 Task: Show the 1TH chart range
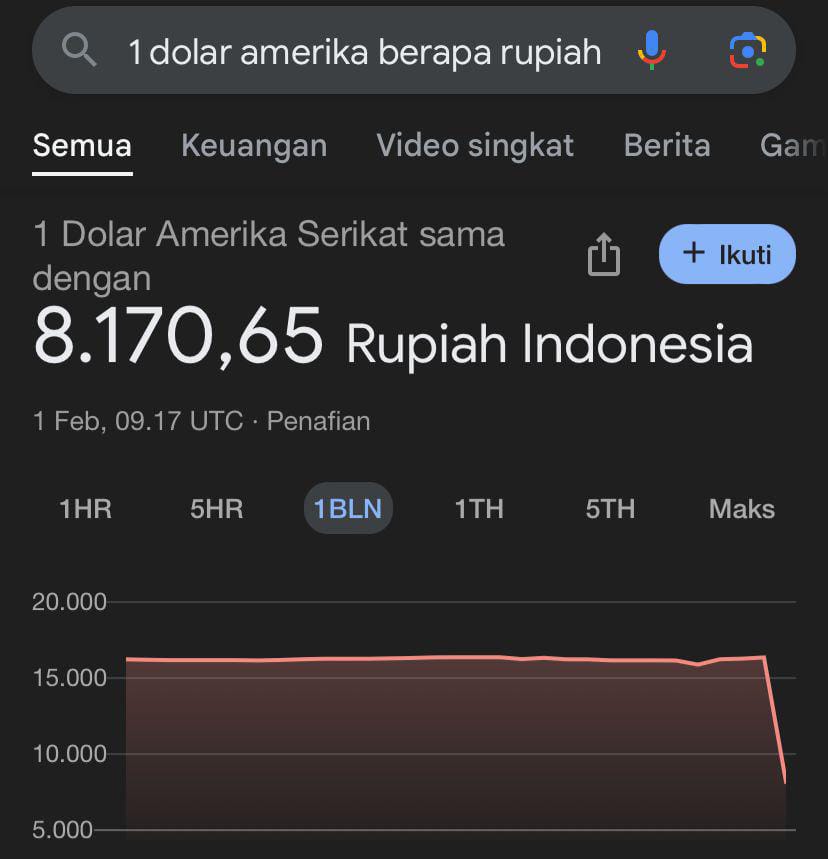tap(479, 509)
